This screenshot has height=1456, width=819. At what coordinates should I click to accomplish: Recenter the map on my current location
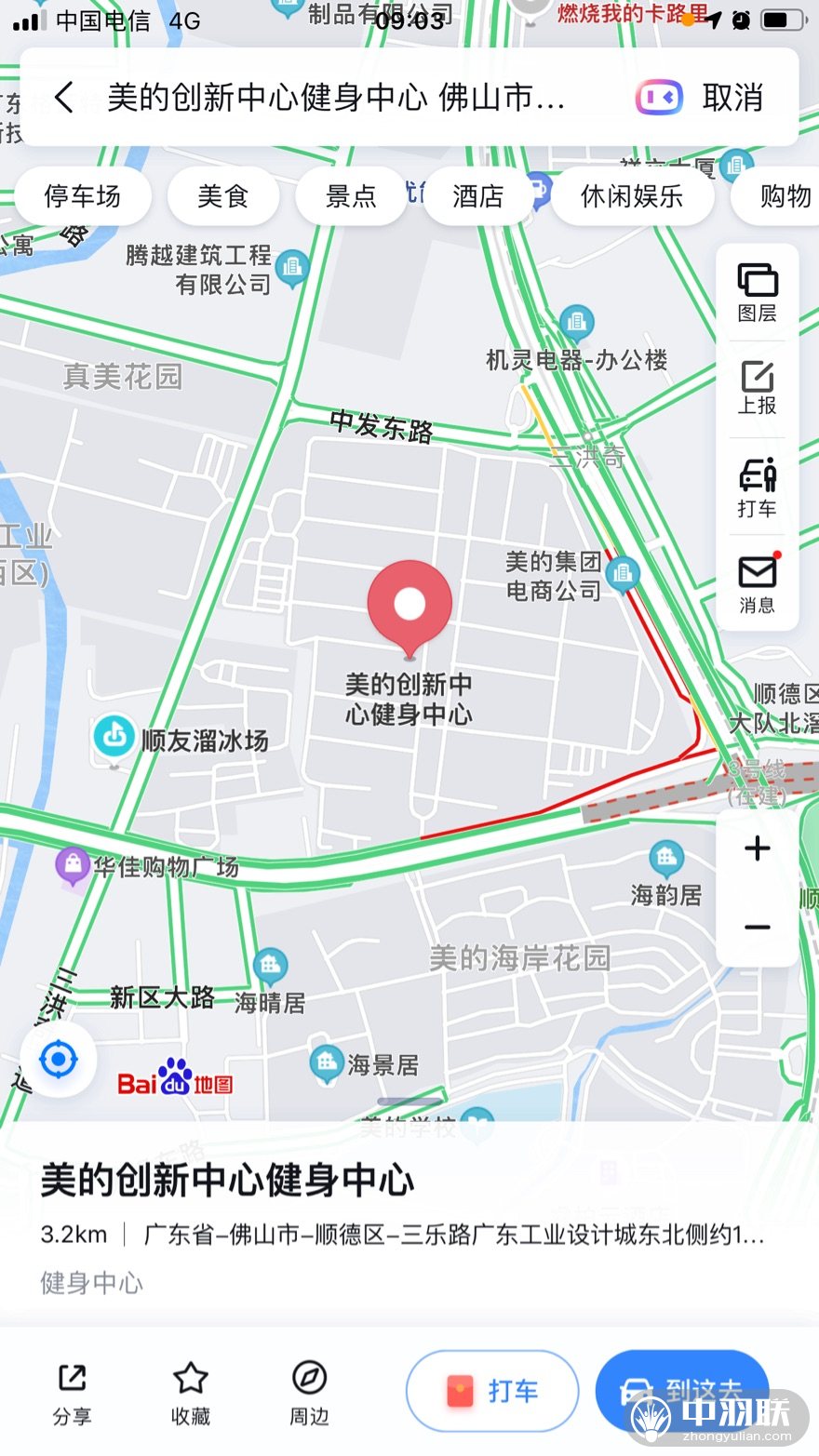coord(59,1059)
